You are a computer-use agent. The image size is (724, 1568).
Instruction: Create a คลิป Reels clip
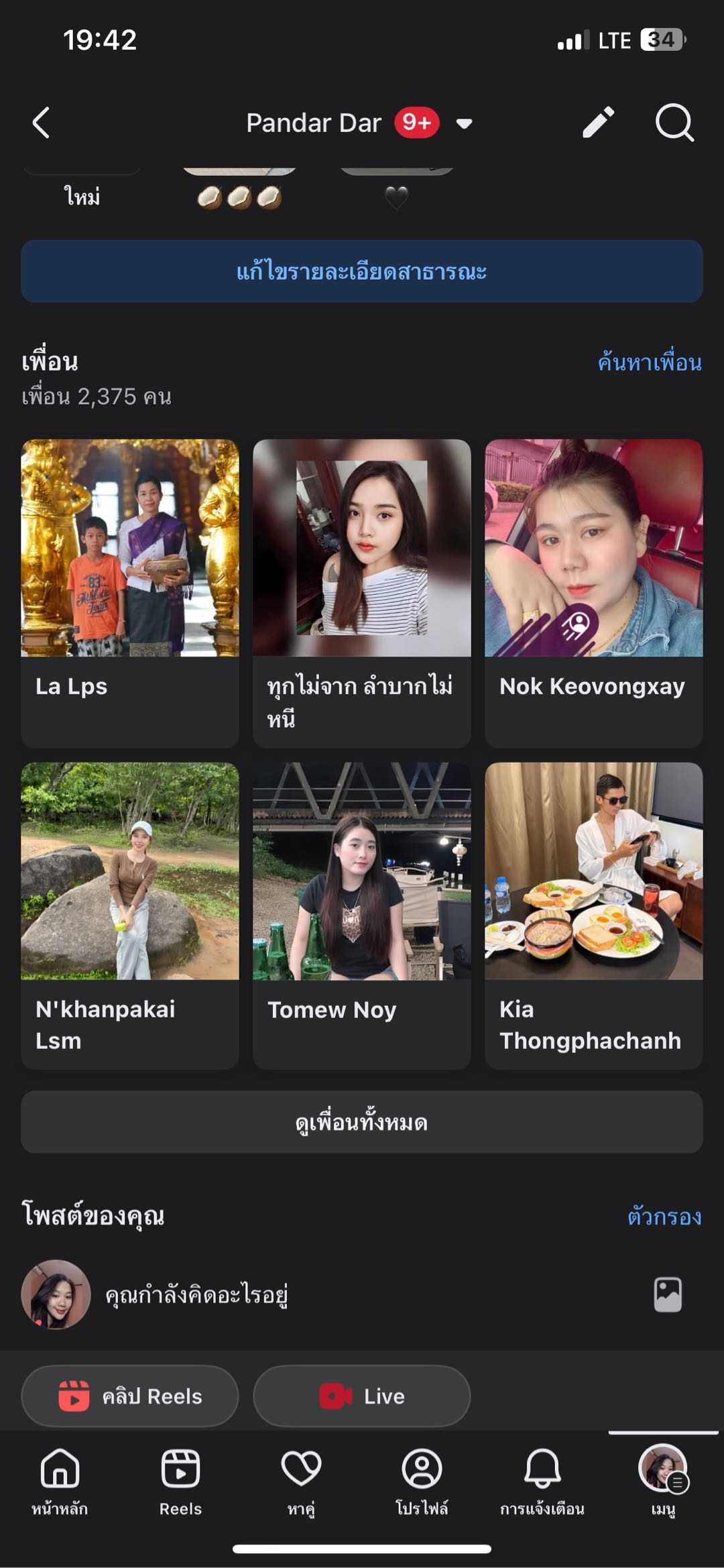pos(130,1396)
